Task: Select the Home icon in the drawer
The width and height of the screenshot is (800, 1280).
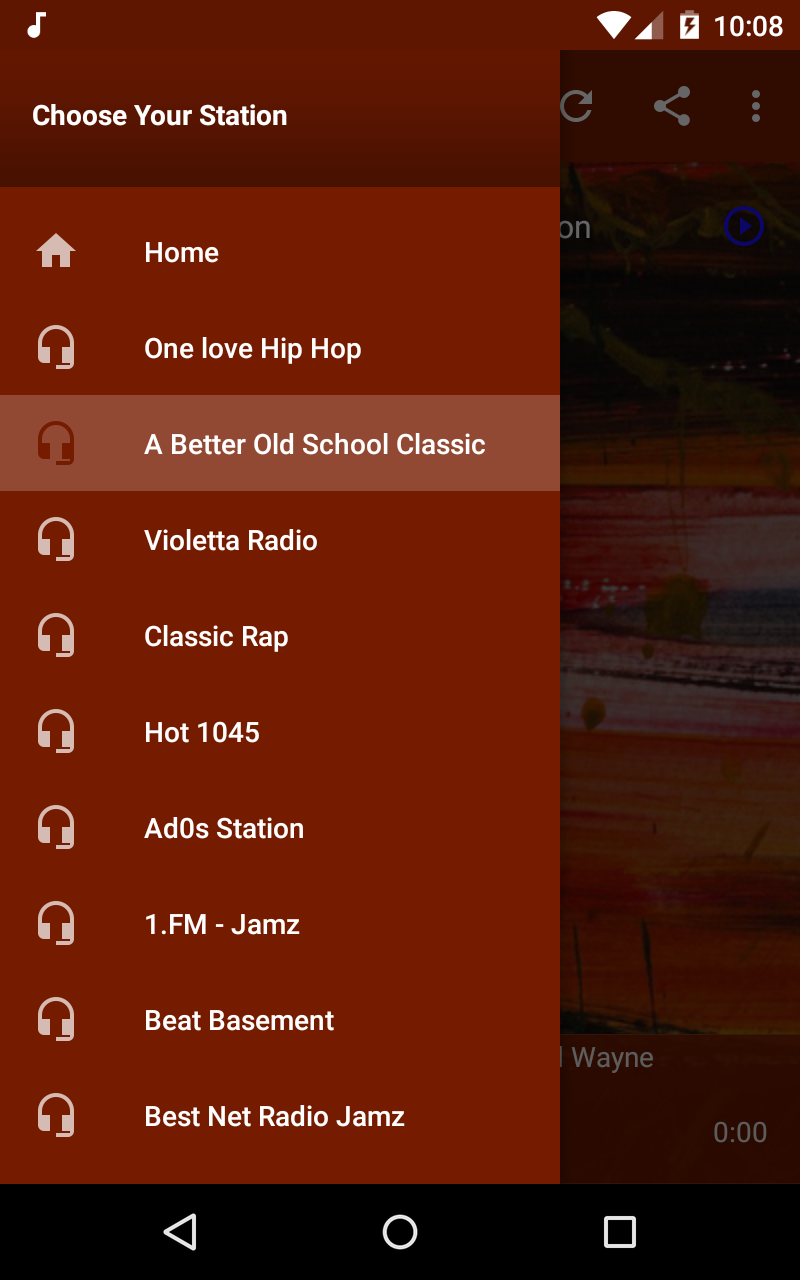Action: pos(57,252)
